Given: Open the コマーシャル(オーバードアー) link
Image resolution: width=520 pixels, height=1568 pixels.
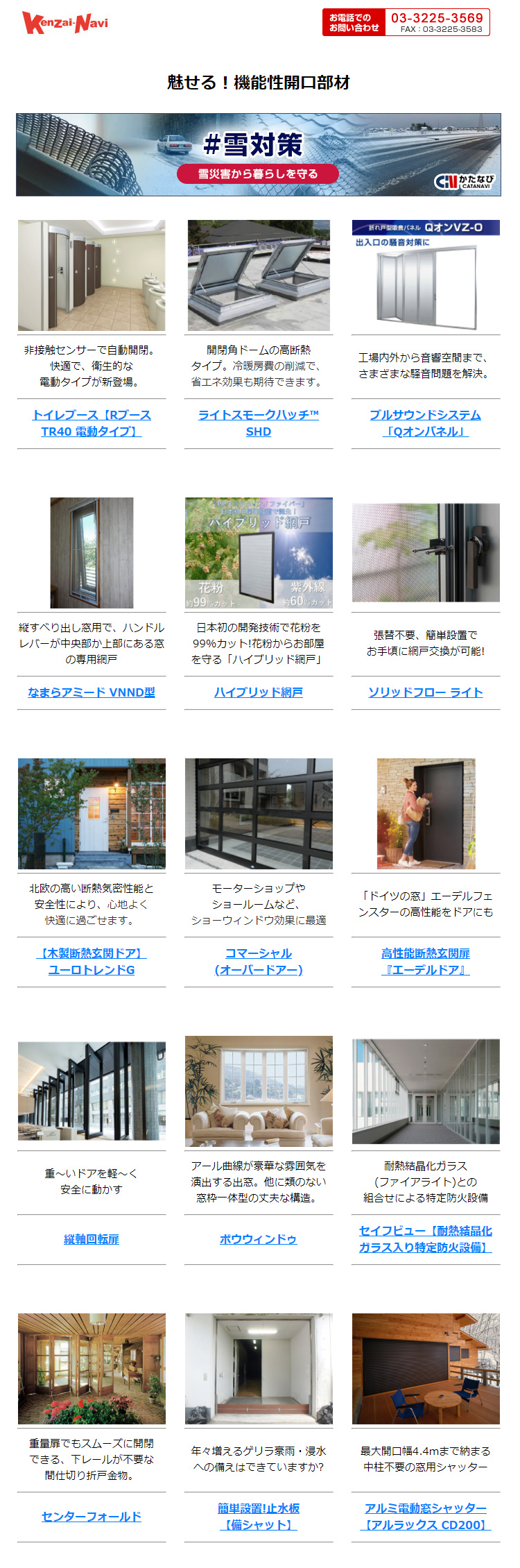Looking at the screenshot, I should click(x=258, y=962).
